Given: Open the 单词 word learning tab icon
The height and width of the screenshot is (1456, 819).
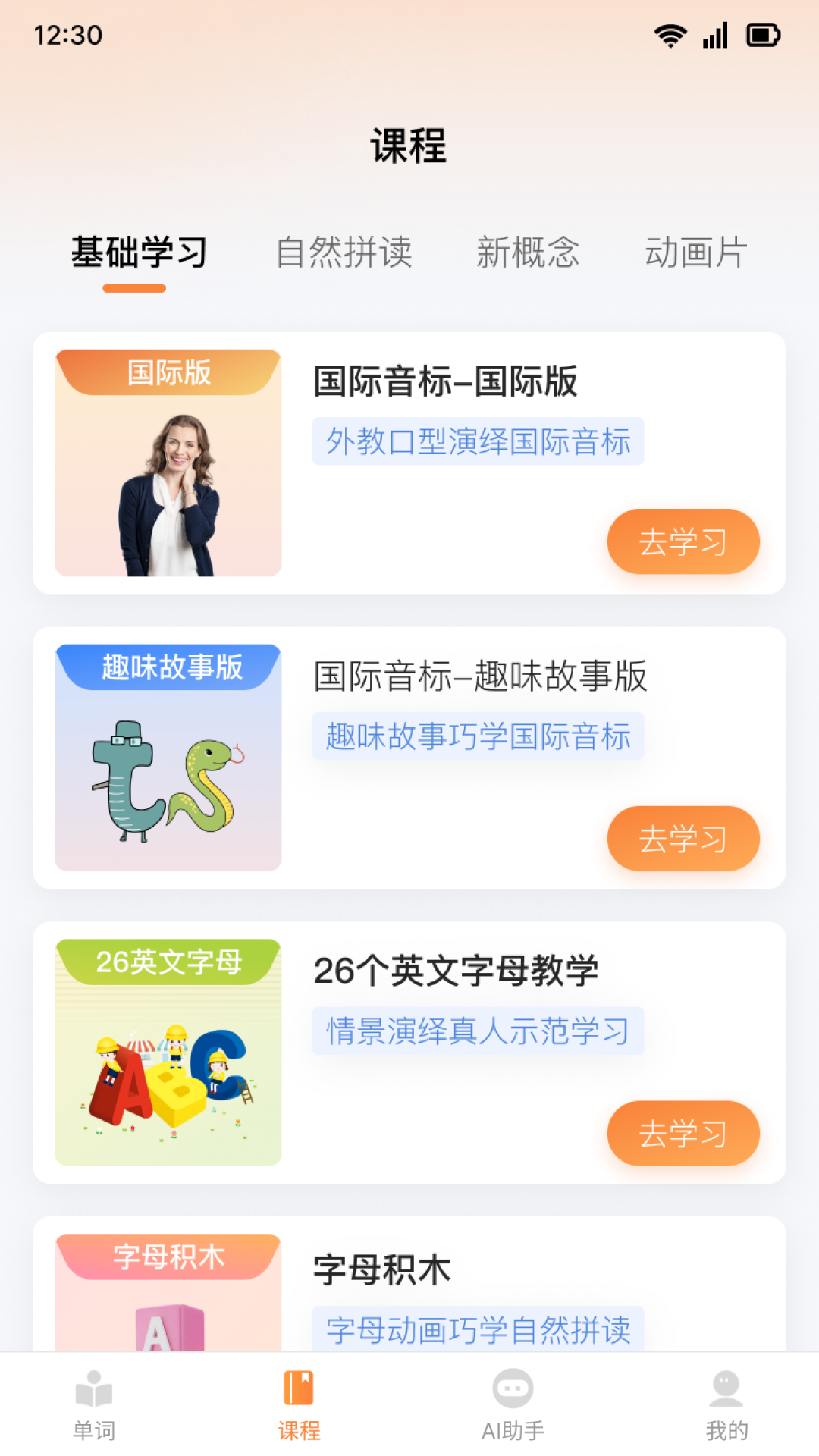Looking at the screenshot, I should [93, 1407].
